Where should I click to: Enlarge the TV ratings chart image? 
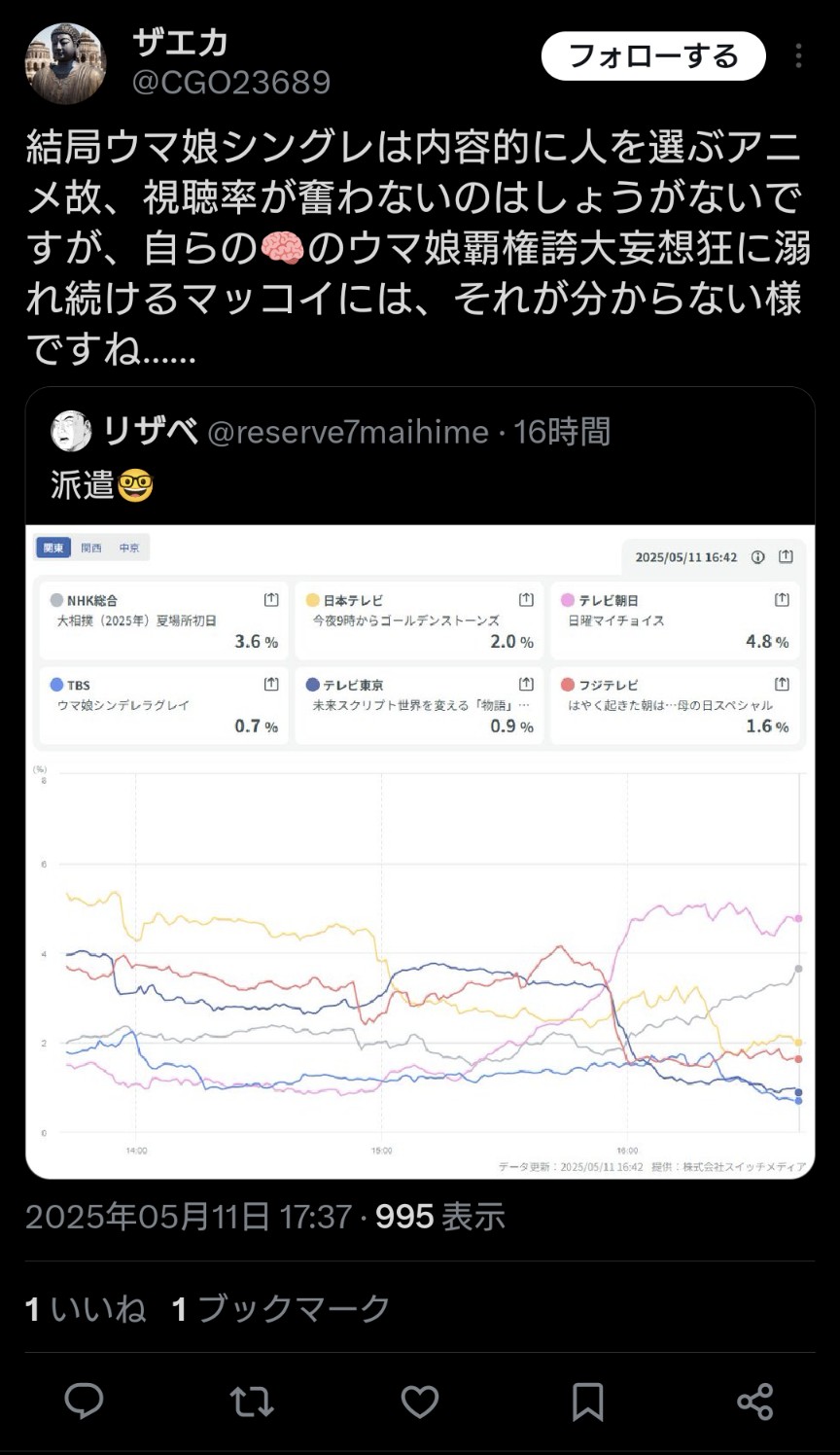tap(420, 852)
